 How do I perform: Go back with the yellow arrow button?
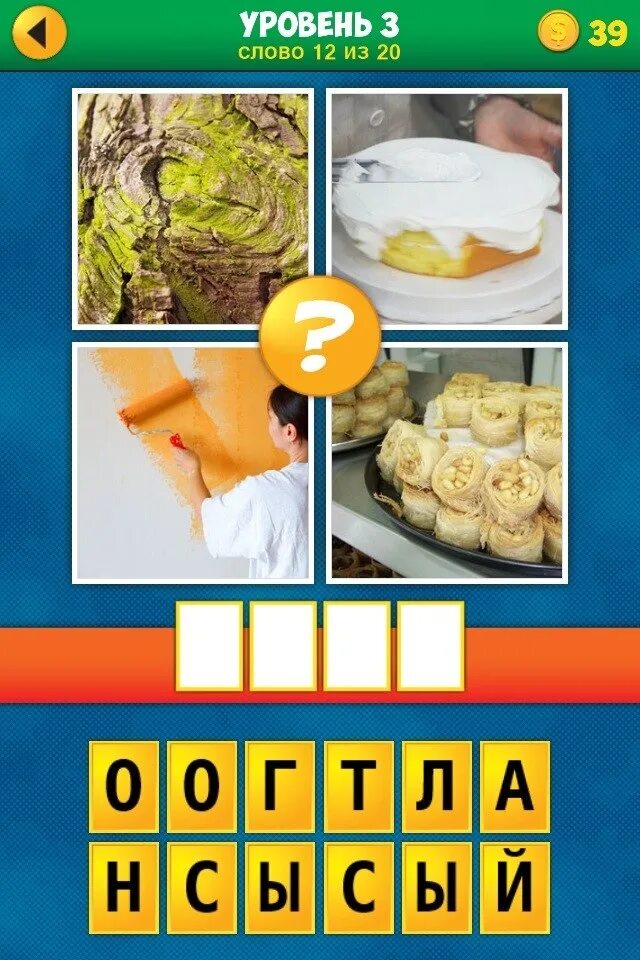40,33
